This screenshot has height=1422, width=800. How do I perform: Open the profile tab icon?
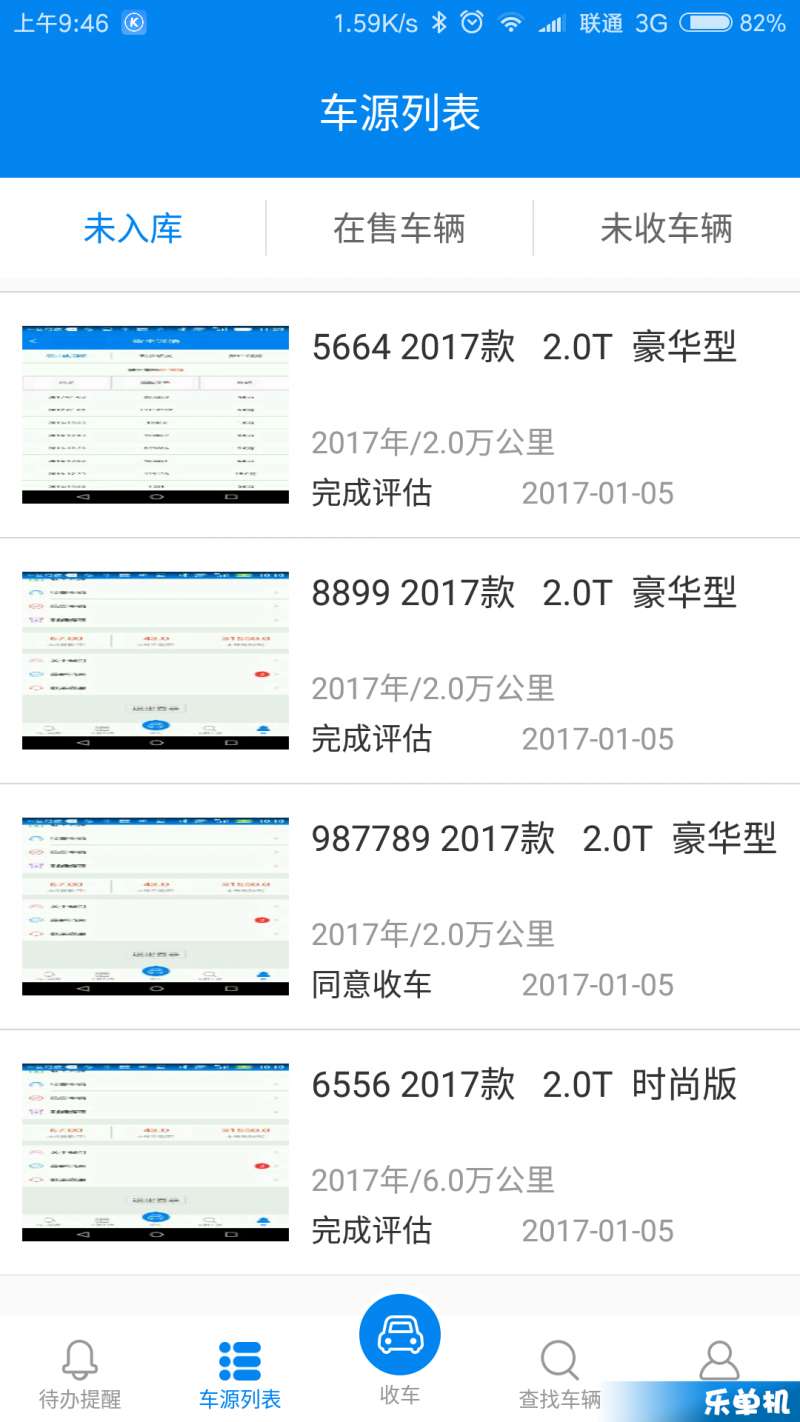[719, 1364]
